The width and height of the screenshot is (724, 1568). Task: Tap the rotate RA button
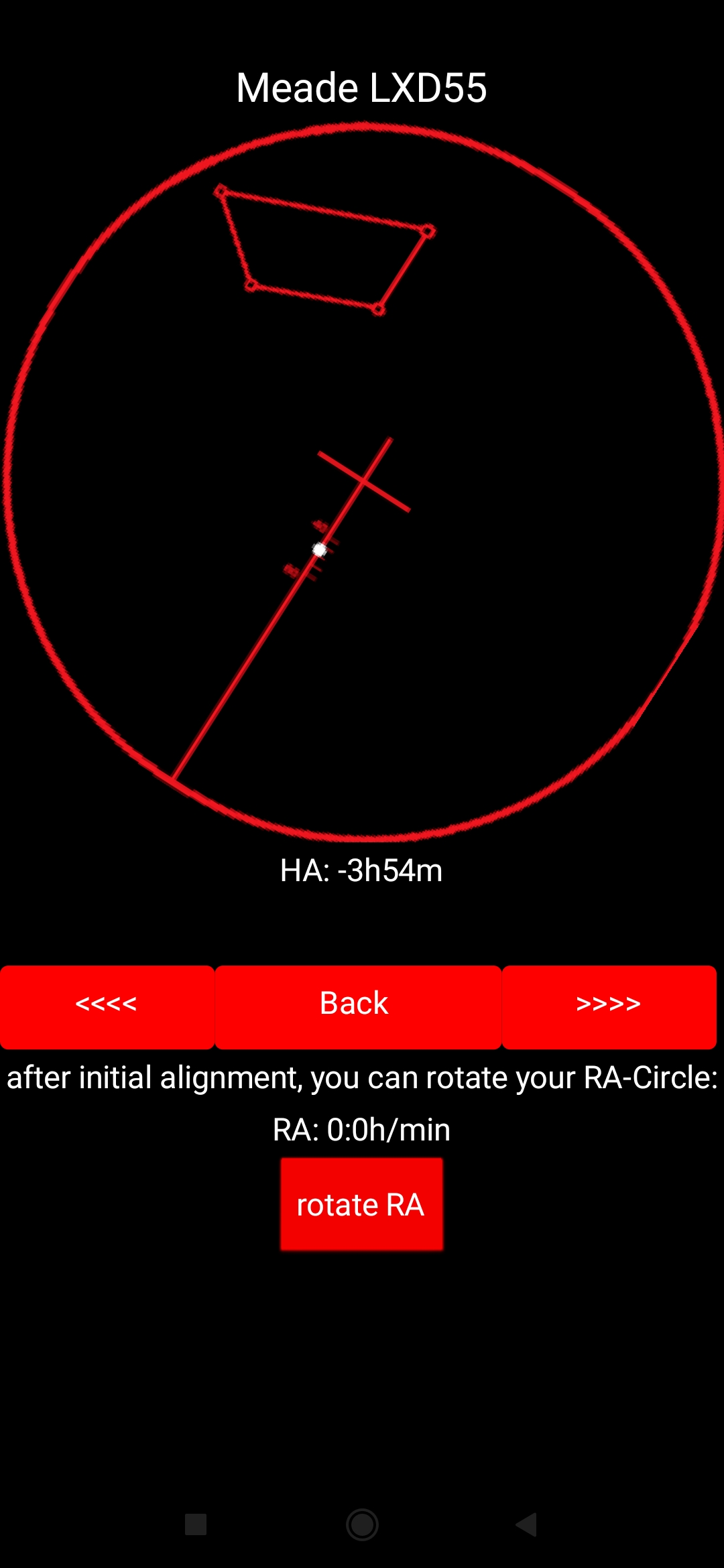pyautogui.click(x=361, y=1204)
